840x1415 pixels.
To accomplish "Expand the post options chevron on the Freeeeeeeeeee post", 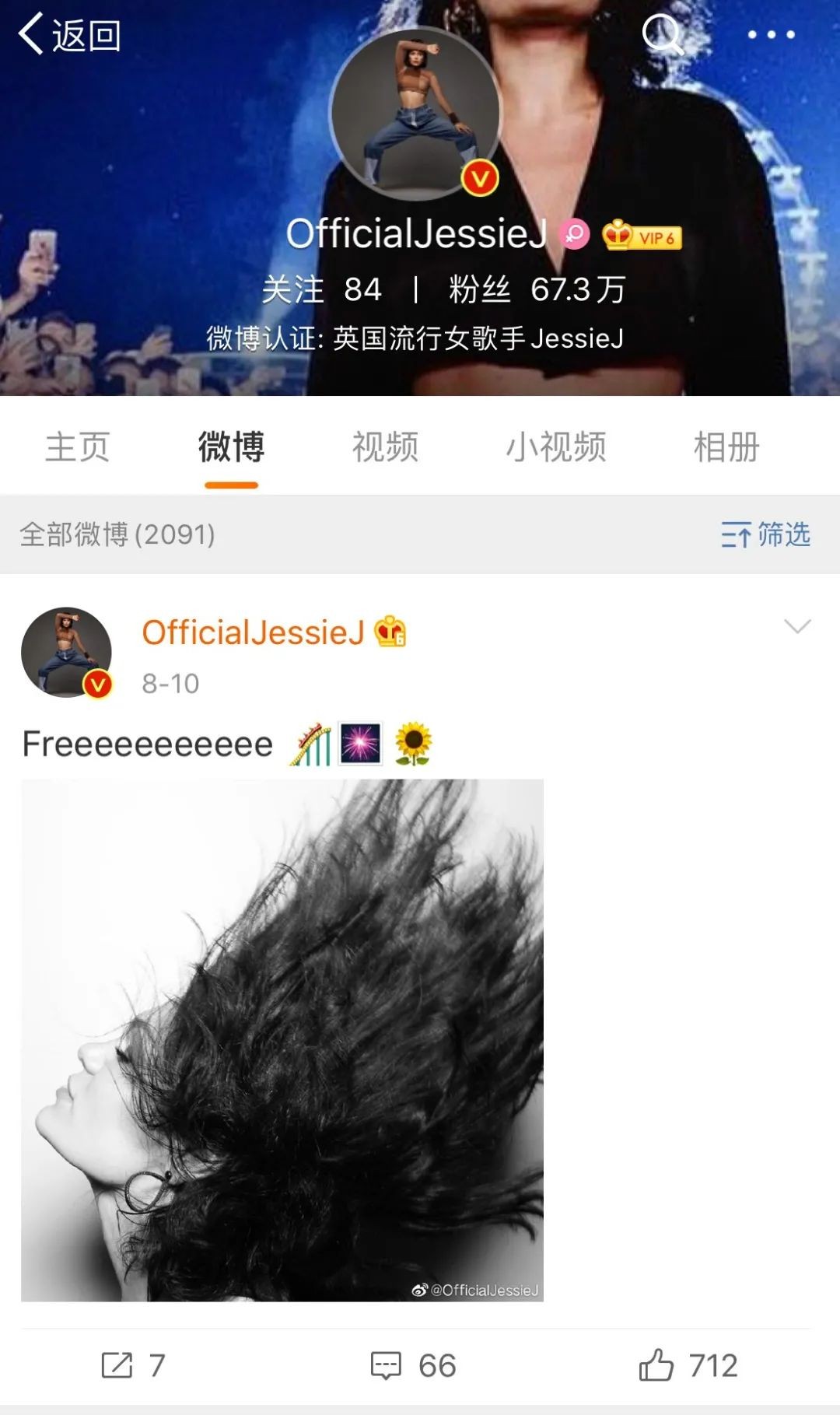I will 797,626.
